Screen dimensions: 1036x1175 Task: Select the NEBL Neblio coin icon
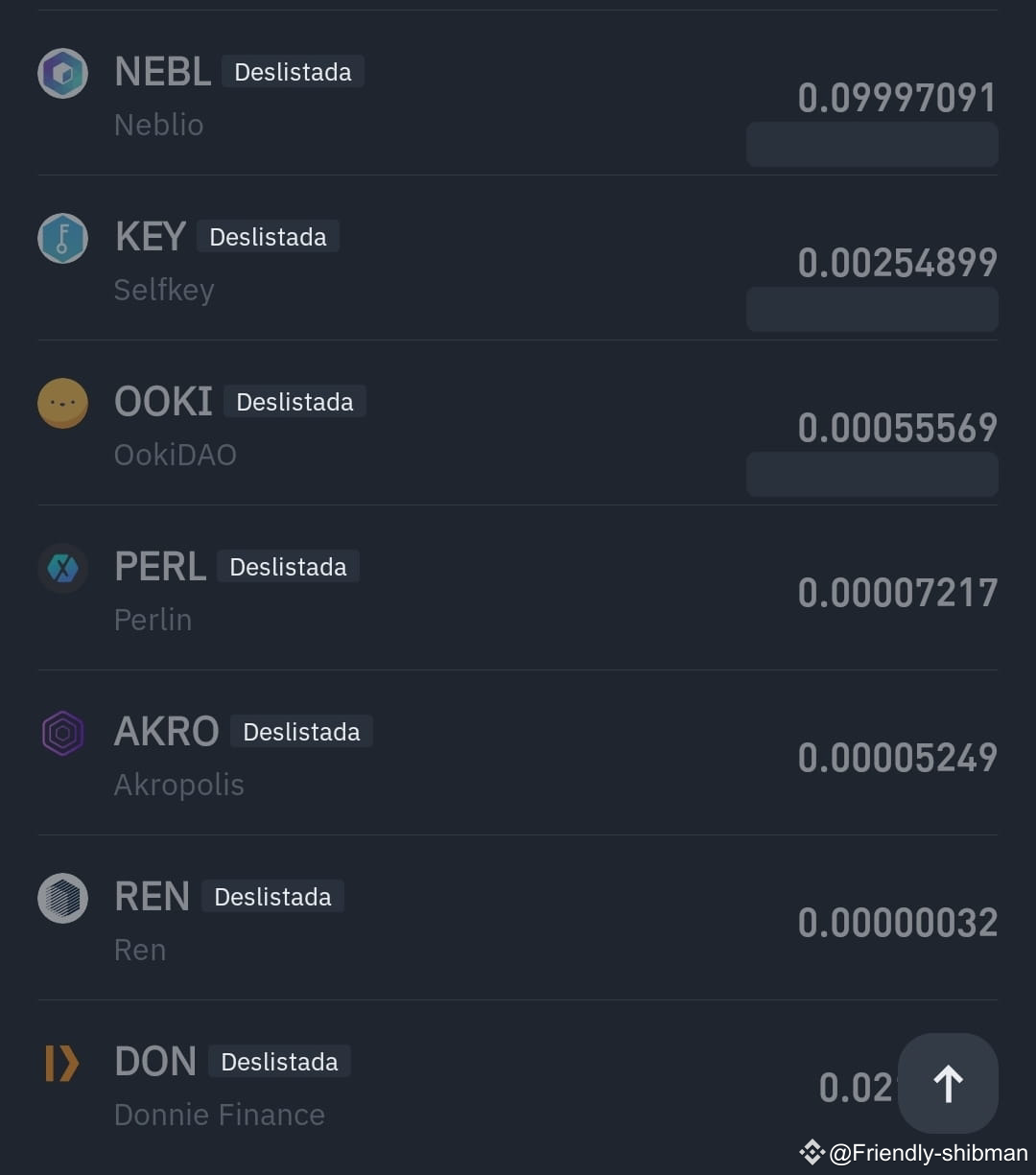coord(61,73)
